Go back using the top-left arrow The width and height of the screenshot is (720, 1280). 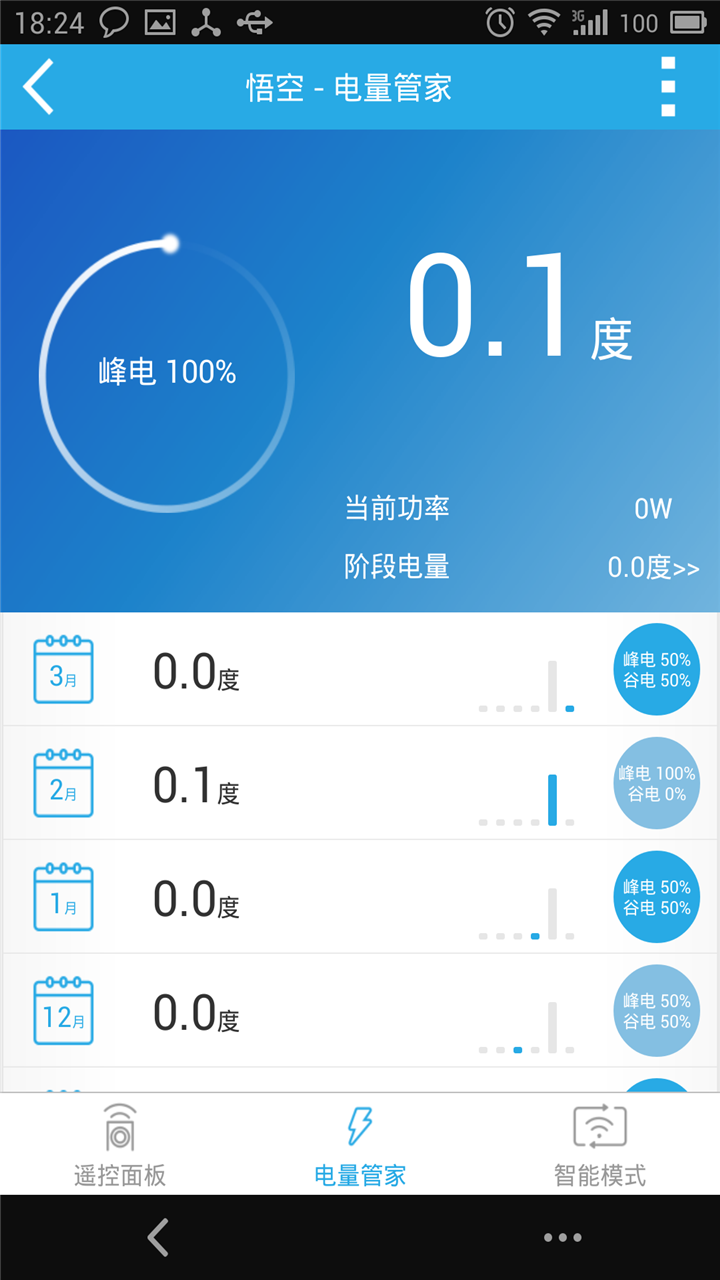(x=39, y=87)
